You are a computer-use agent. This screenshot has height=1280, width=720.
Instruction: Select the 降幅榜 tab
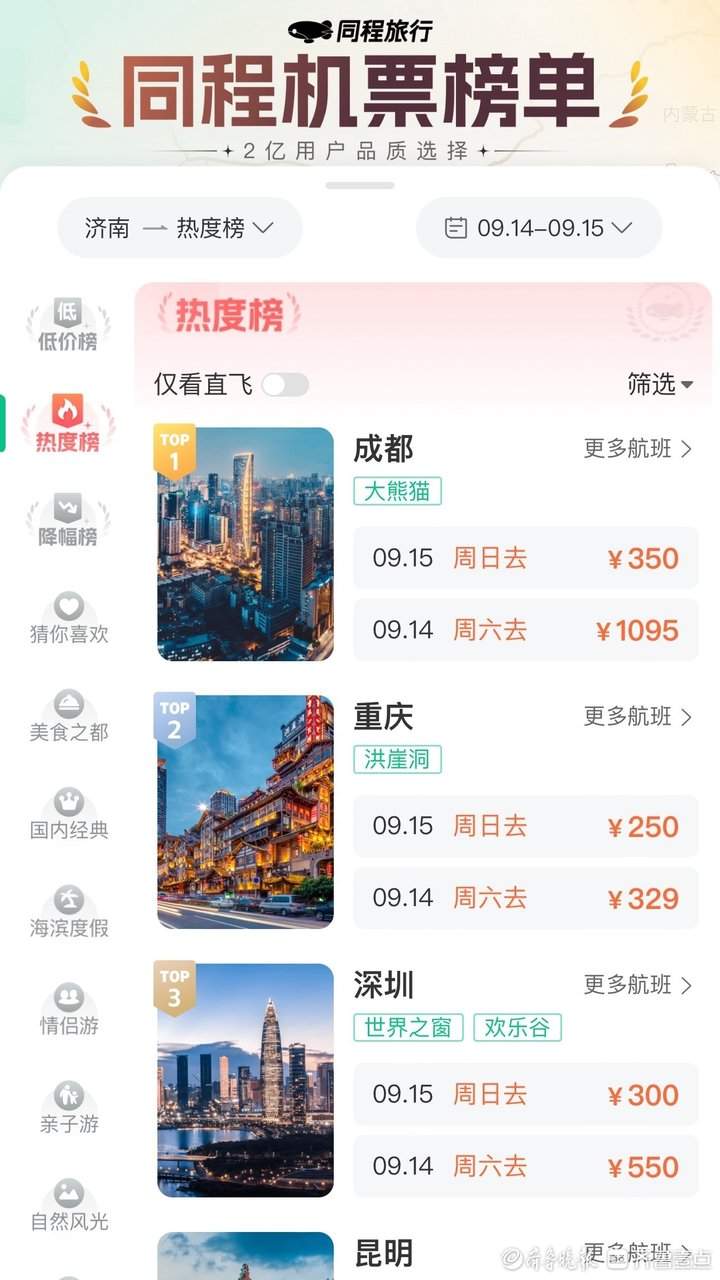(x=68, y=521)
